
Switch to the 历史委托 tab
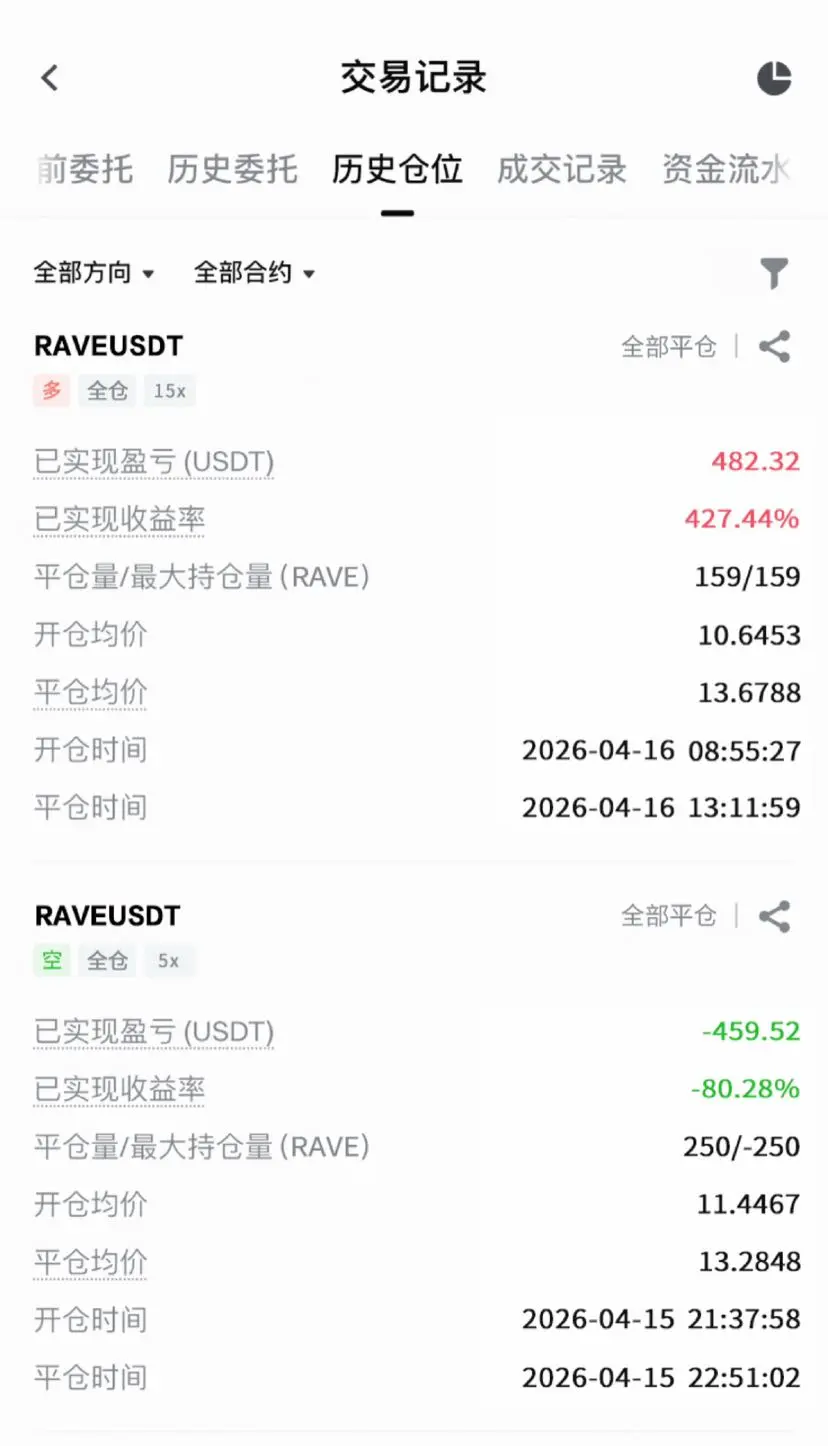point(232,169)
